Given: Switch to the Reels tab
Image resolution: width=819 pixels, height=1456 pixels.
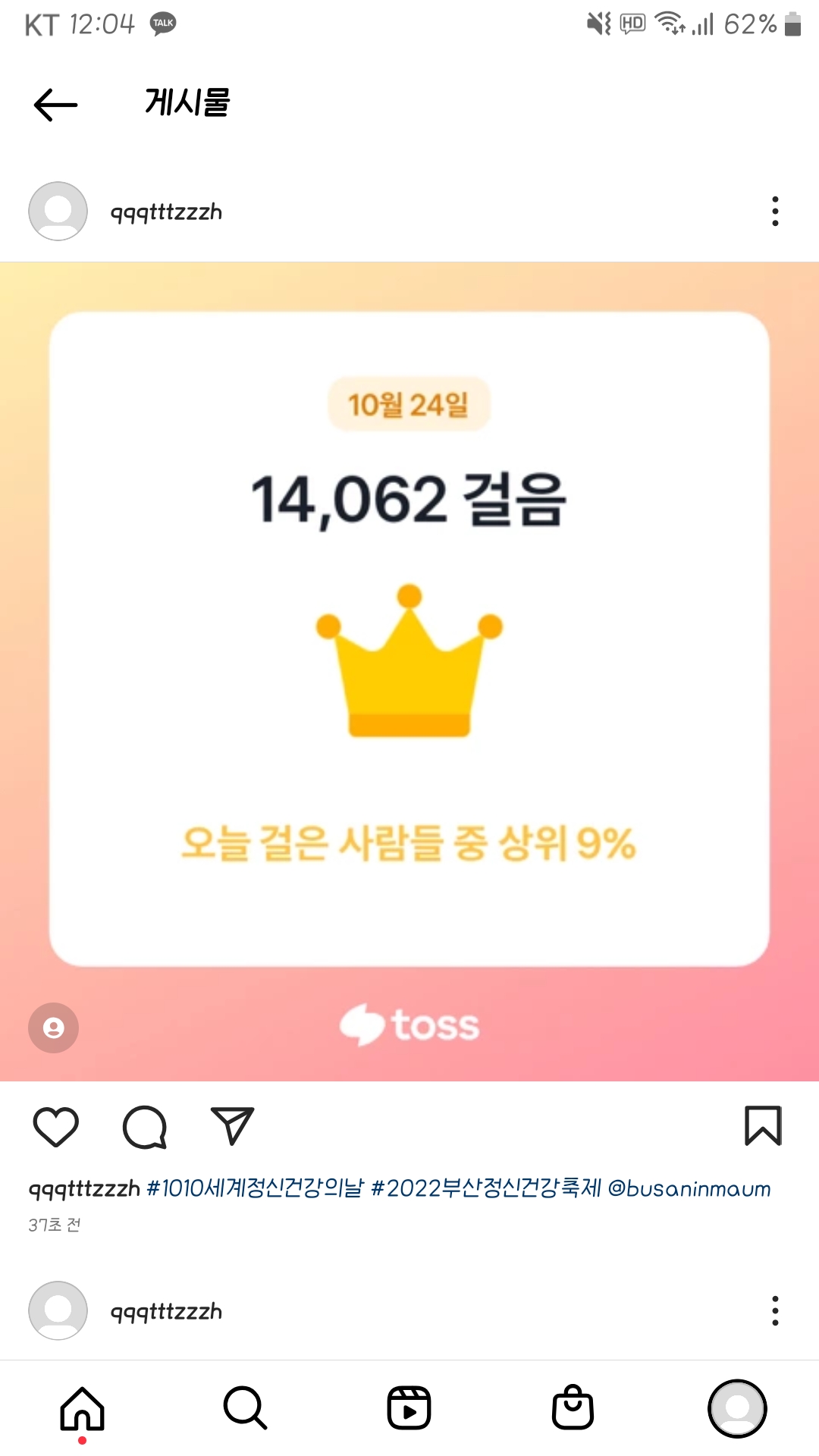Looking at the screenshot, I should click(x=409, y=1408).
